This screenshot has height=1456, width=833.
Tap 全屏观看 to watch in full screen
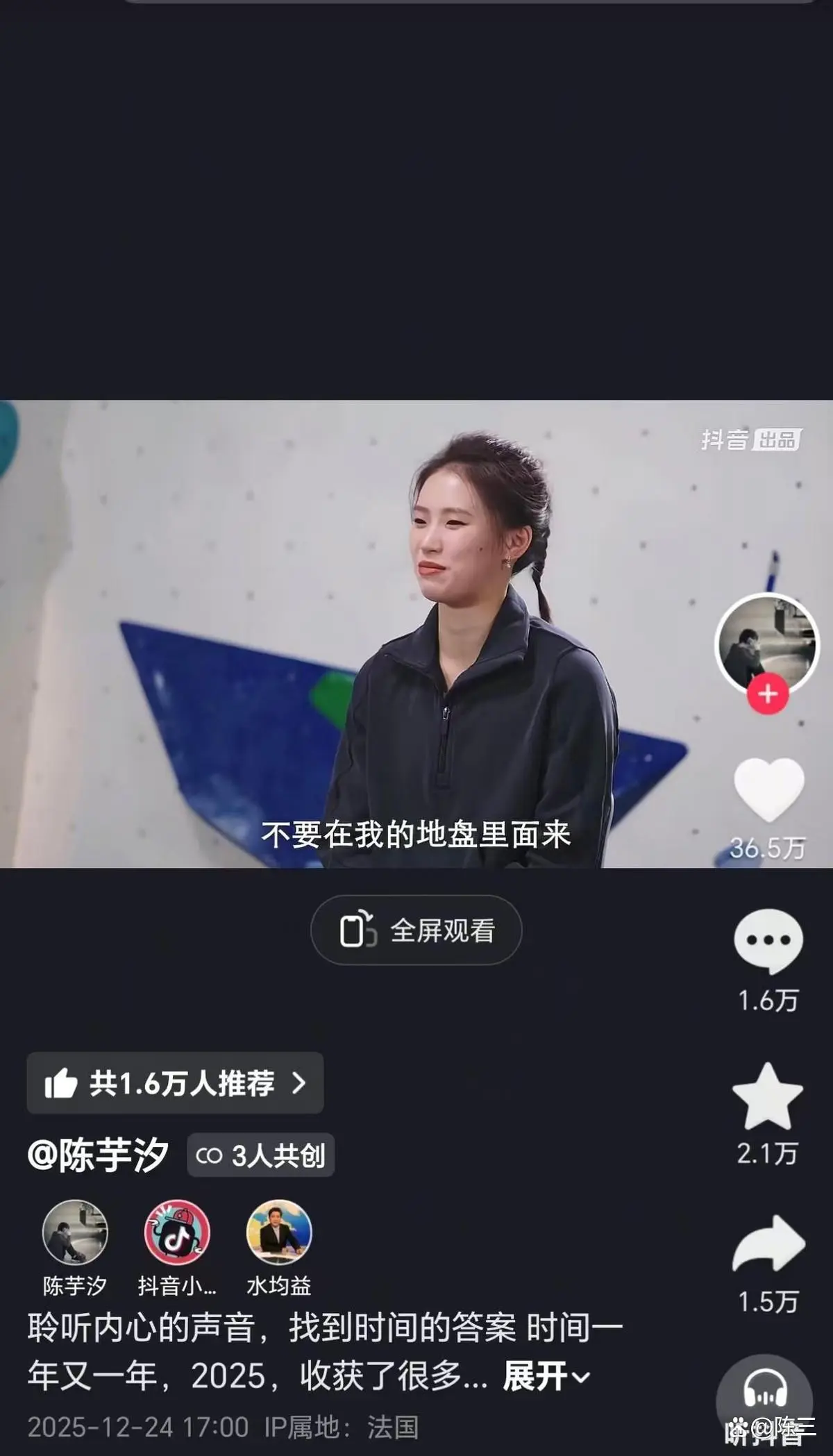[x=416, y=930]
